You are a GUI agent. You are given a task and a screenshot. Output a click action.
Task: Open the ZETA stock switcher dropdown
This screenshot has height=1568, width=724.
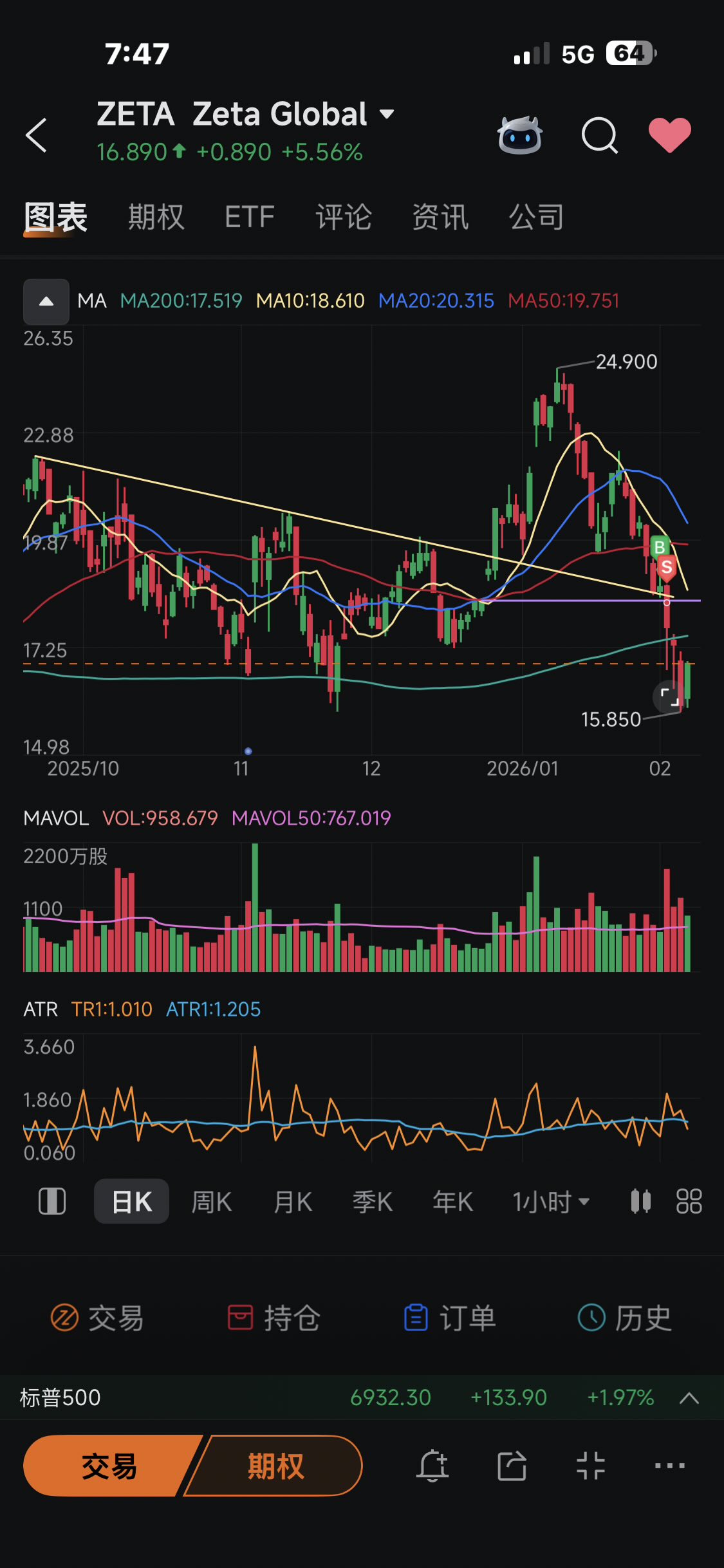click(x=387, y=115)
